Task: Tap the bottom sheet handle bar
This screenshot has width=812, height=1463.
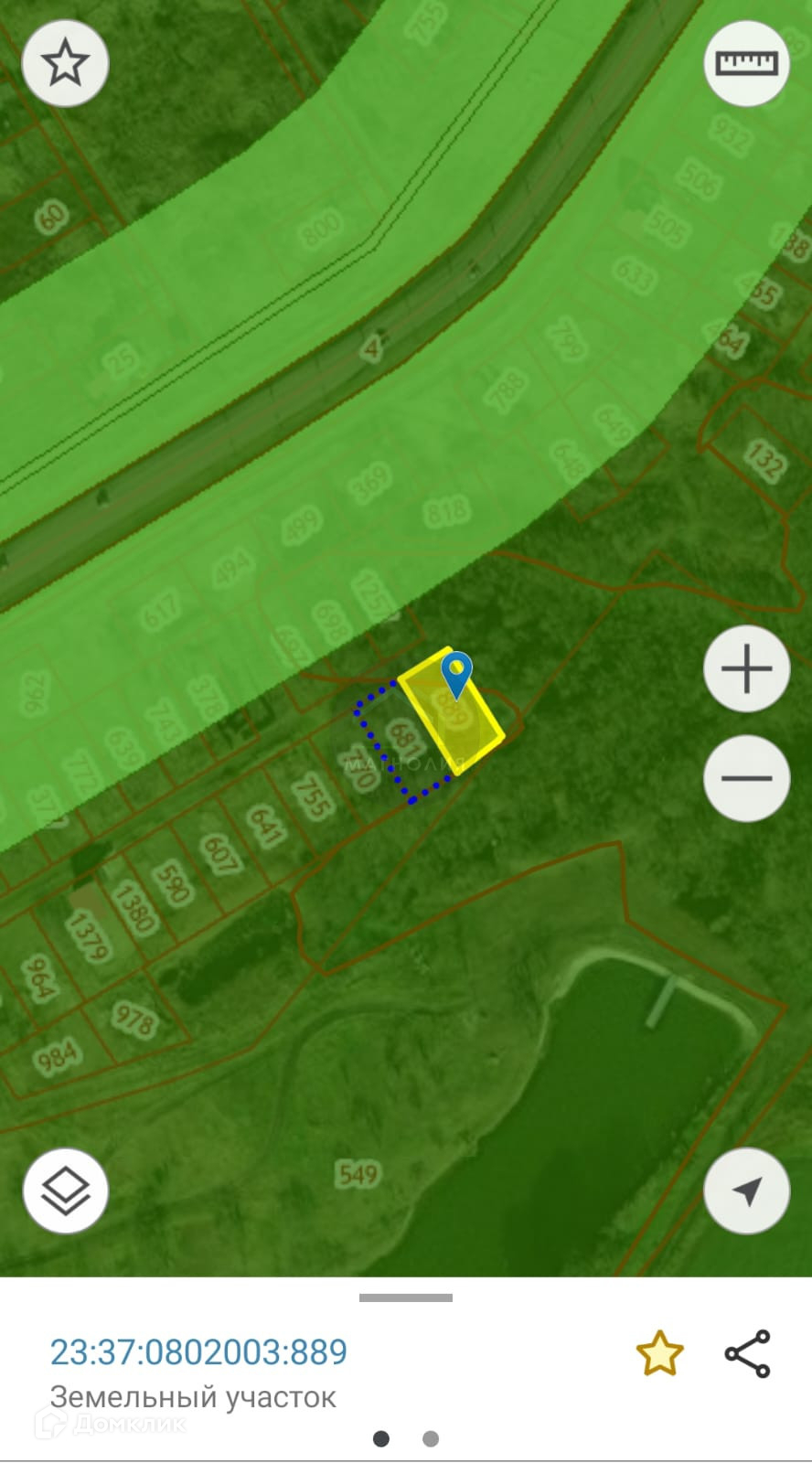Action: 406,1297
